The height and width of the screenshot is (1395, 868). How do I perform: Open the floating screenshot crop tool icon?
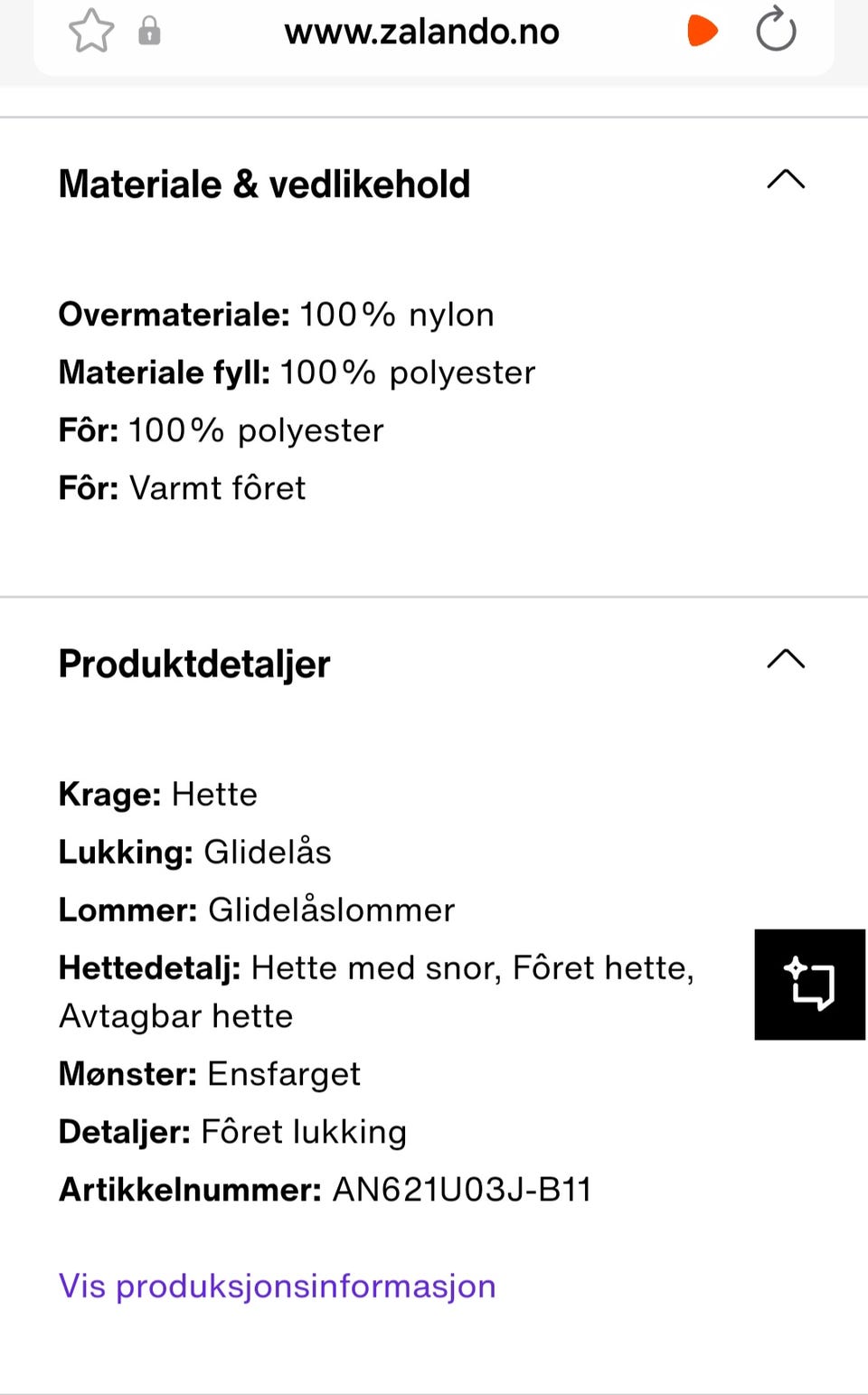[809, 984]
